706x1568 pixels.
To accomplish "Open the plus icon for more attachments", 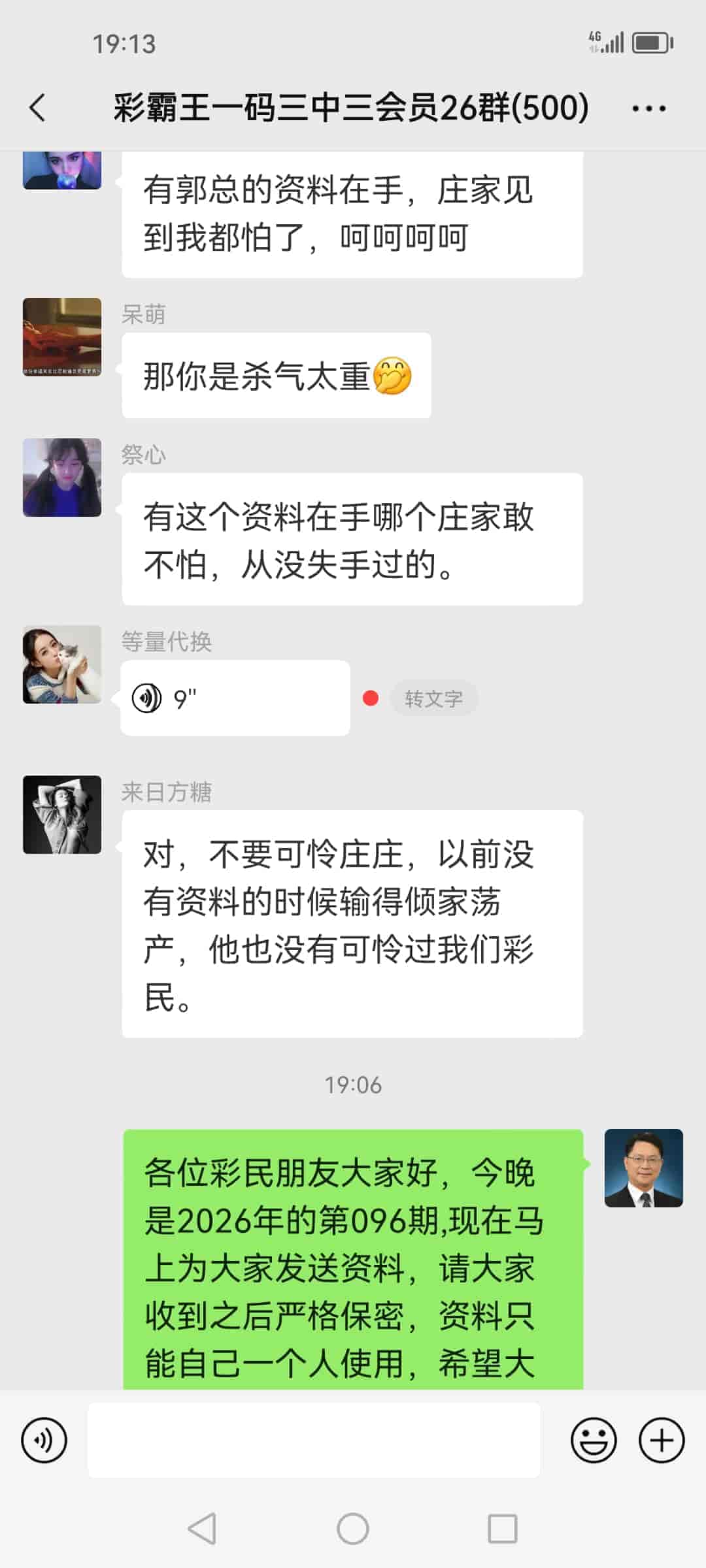I will click(662, 1440).
